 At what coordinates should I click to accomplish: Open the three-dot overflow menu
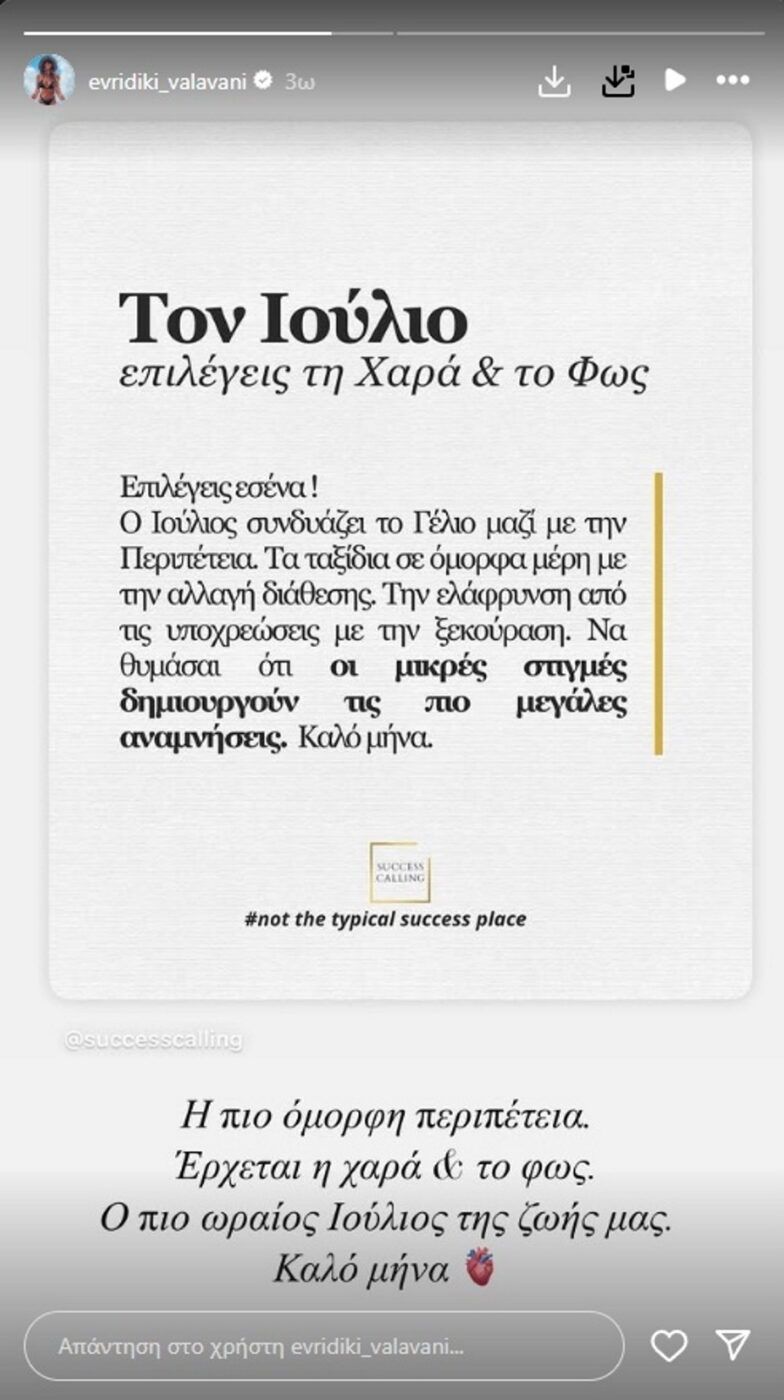[733, 81]
